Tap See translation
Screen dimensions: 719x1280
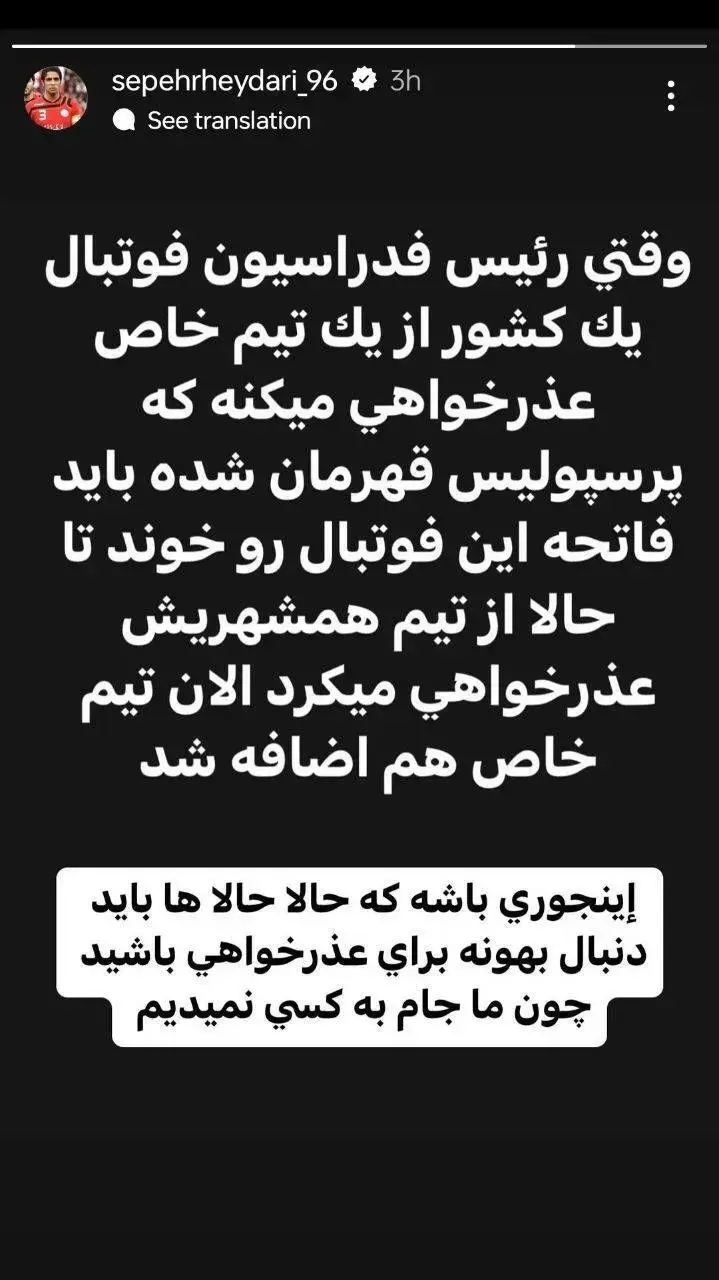(228, 121)
